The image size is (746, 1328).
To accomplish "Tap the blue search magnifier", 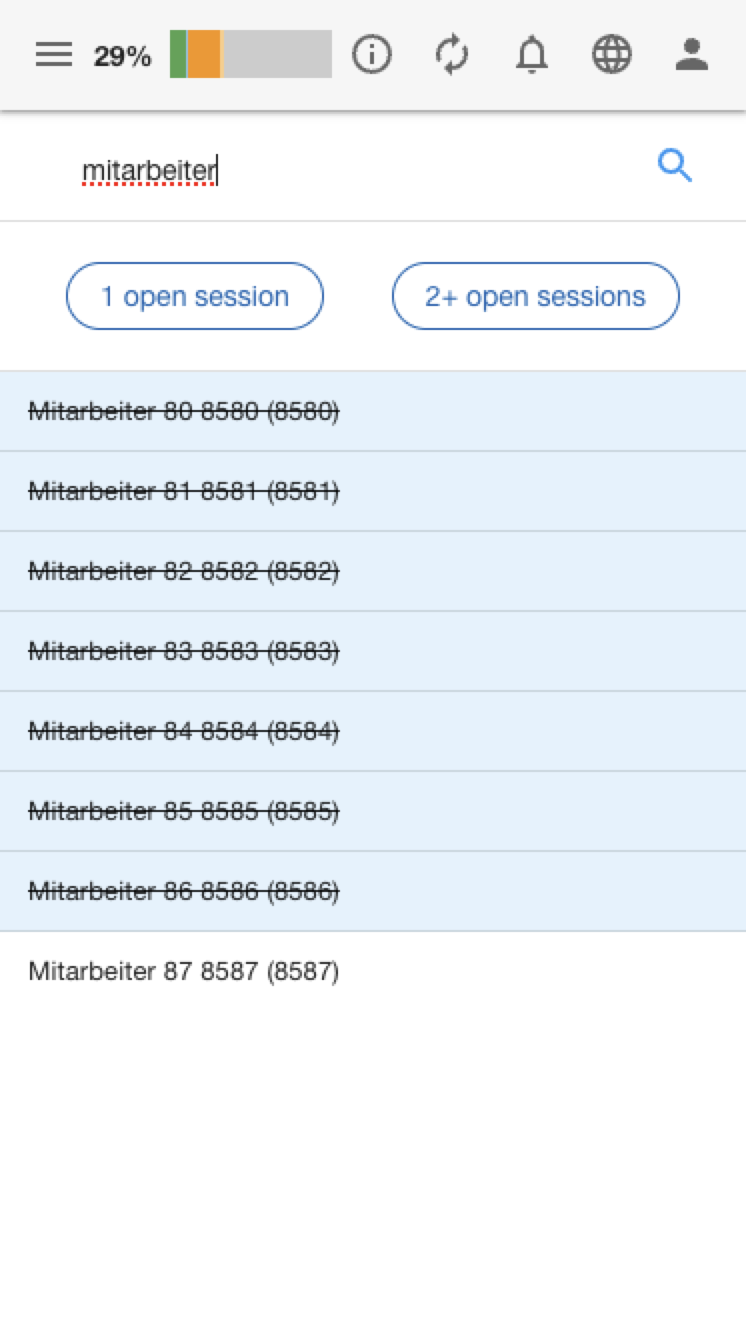I will point(675,165).
